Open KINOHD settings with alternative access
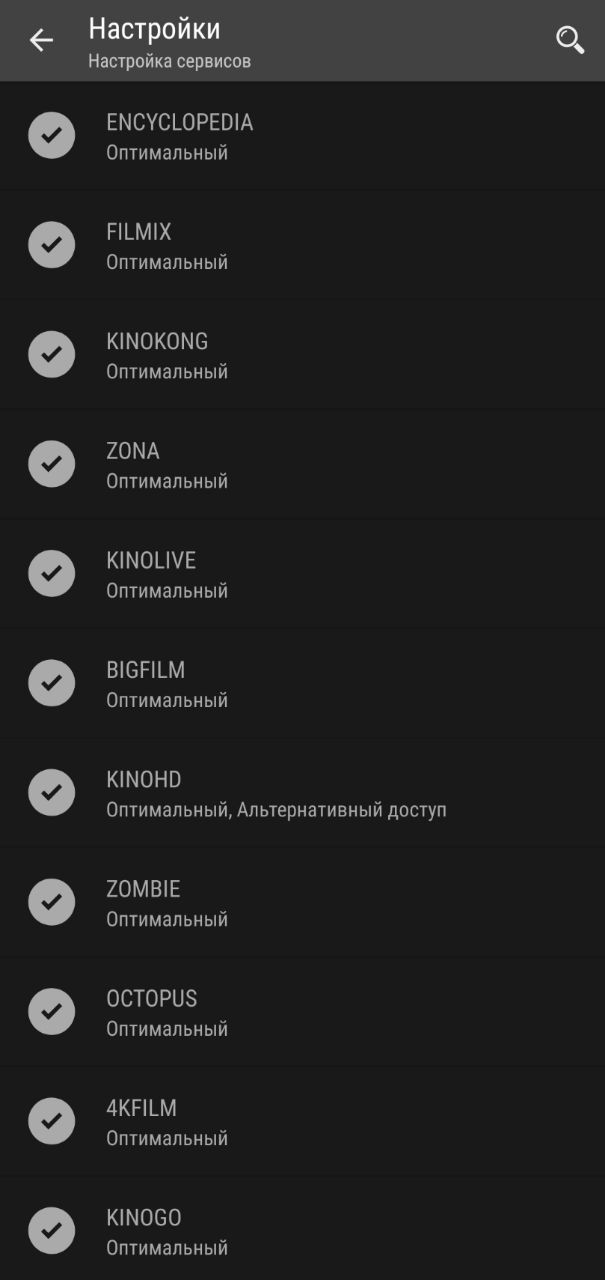The image size is (605, 1280). [x=300, y=794]
